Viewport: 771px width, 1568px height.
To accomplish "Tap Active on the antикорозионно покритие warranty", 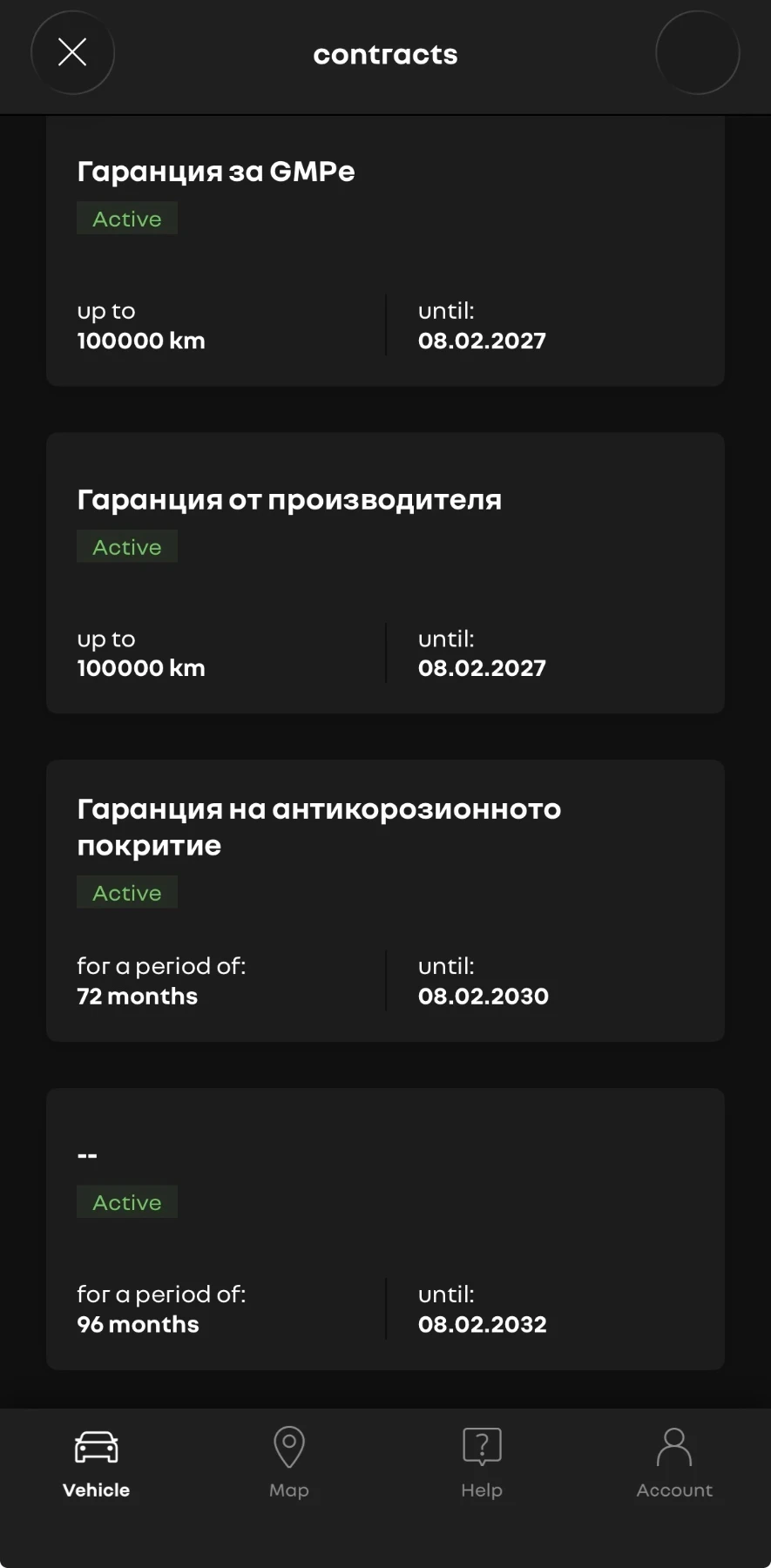I will 127,892.
